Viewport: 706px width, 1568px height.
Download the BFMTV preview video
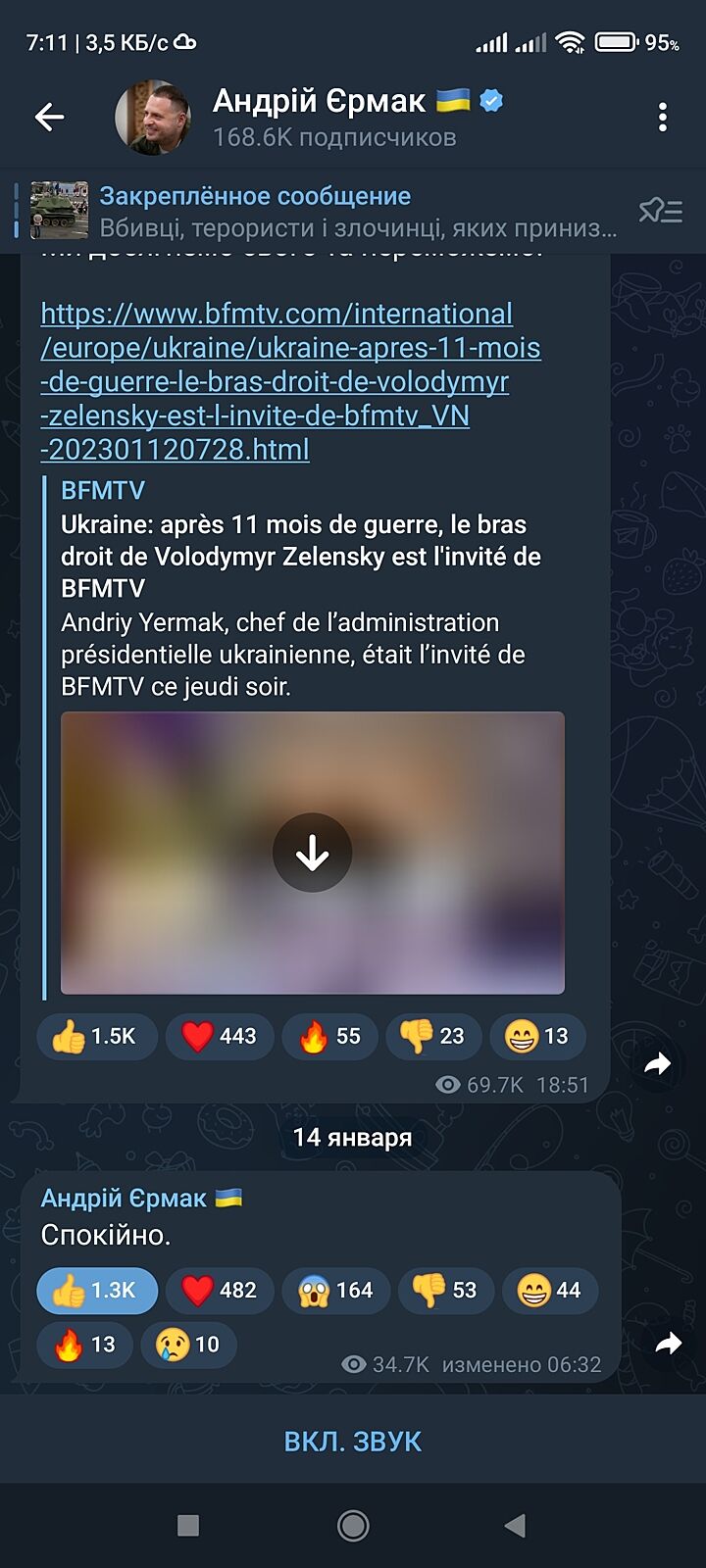[312, 853]
